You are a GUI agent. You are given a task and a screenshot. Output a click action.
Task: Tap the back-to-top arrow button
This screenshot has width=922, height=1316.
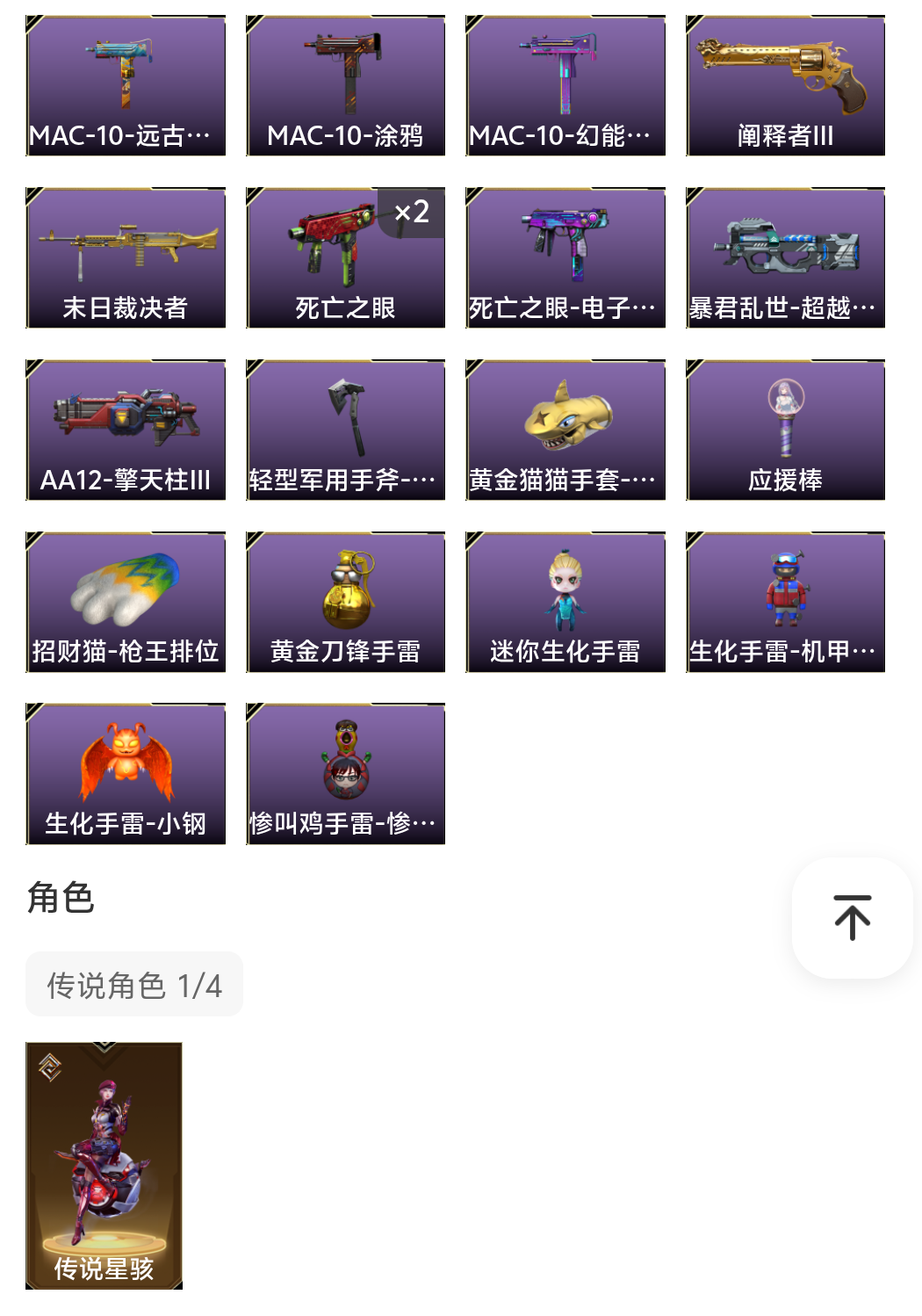tap(852, 917)
